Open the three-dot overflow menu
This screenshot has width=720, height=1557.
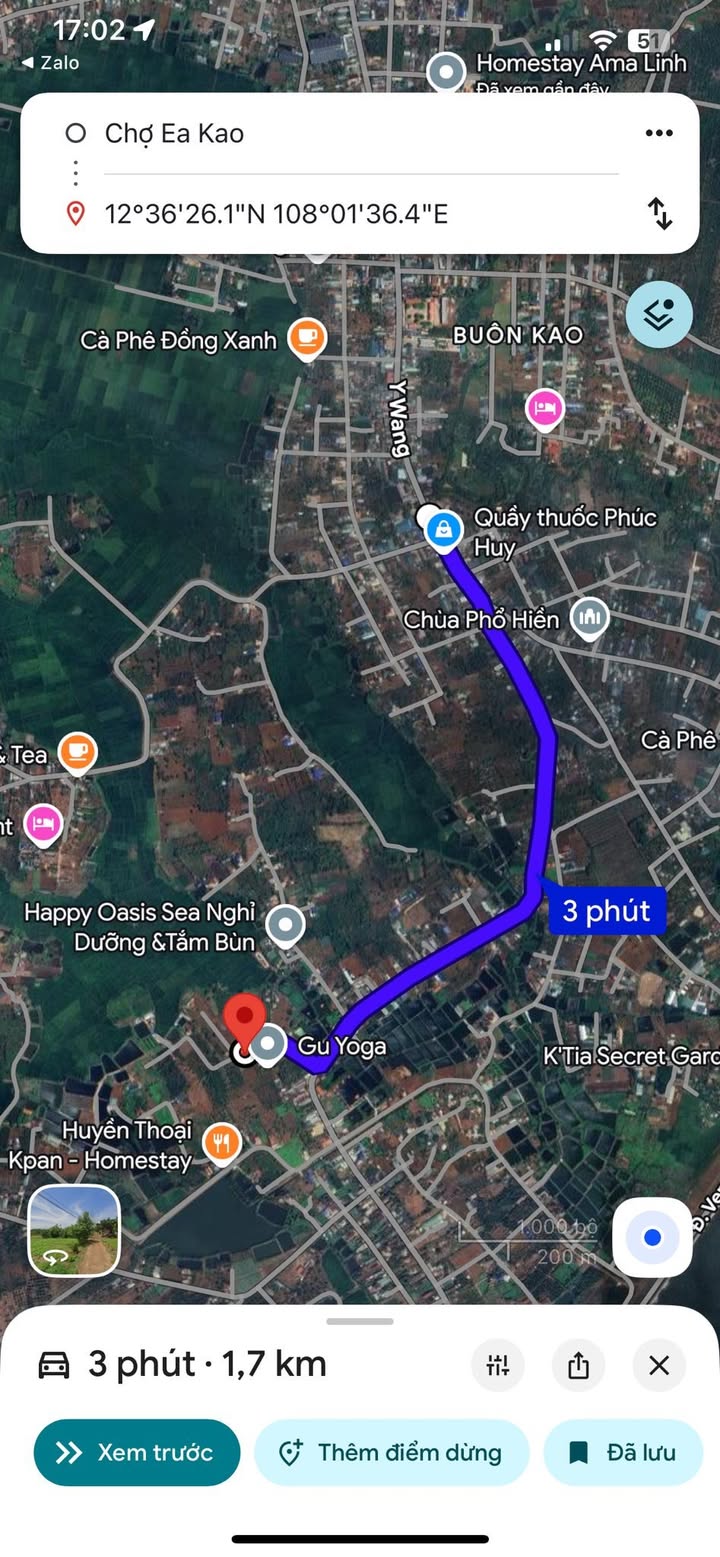(x=659, y=133)
